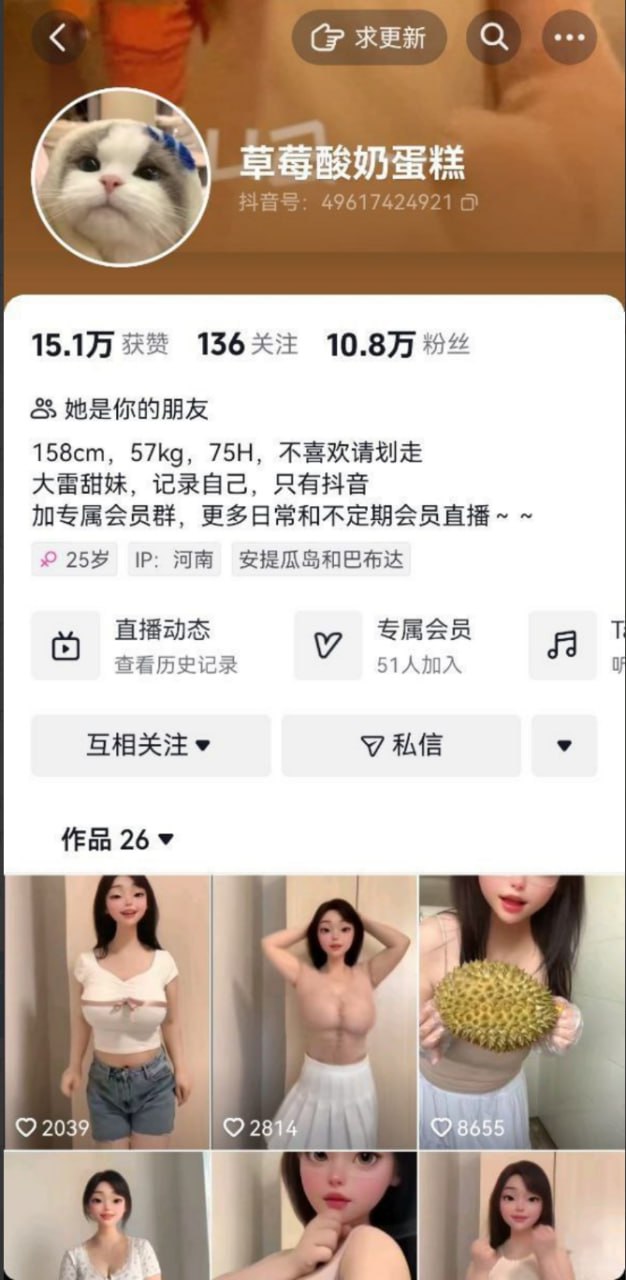Expand the arrow button beside 私信
Viewport: 626px width, 1280px height.
tap(564, 745)
